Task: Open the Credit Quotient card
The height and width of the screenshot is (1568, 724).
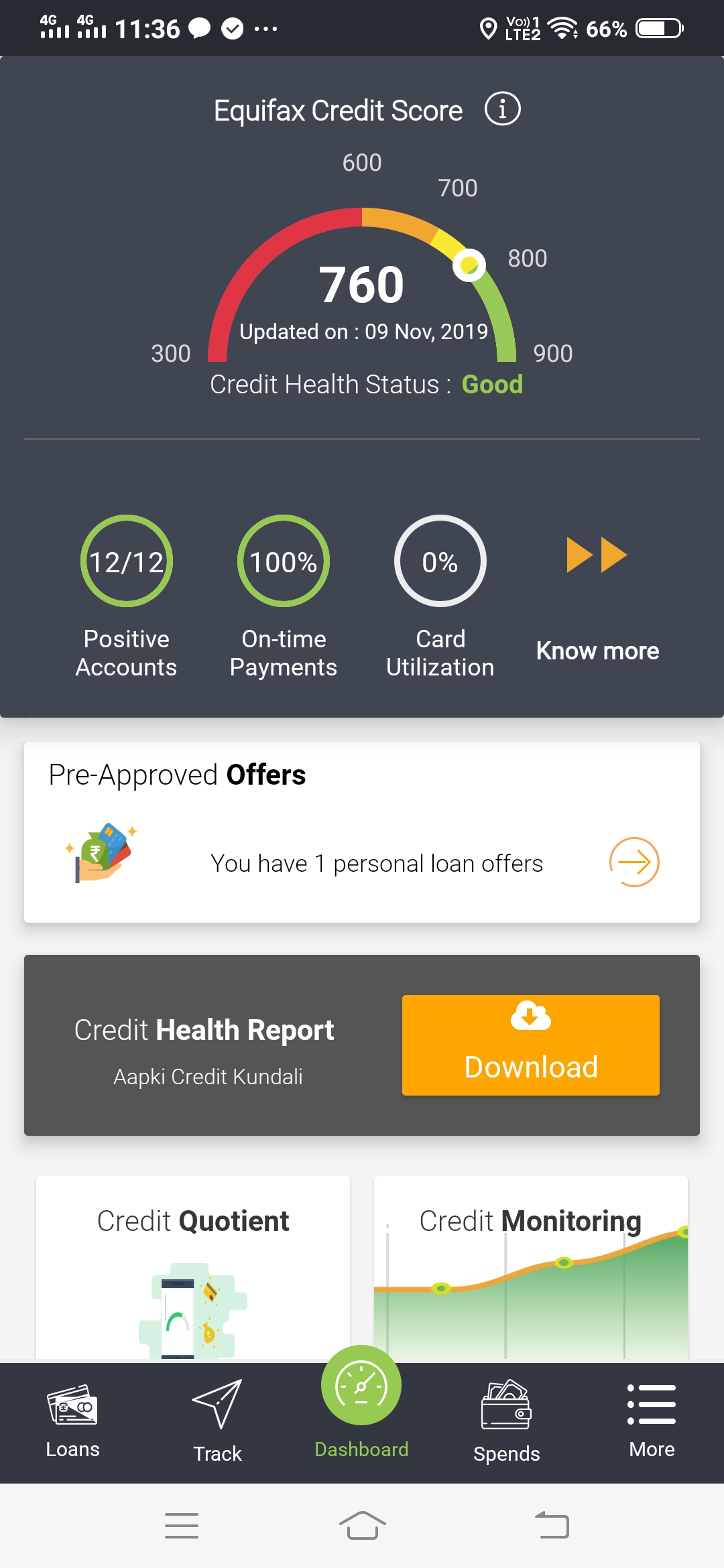Action: point(193,1267)
